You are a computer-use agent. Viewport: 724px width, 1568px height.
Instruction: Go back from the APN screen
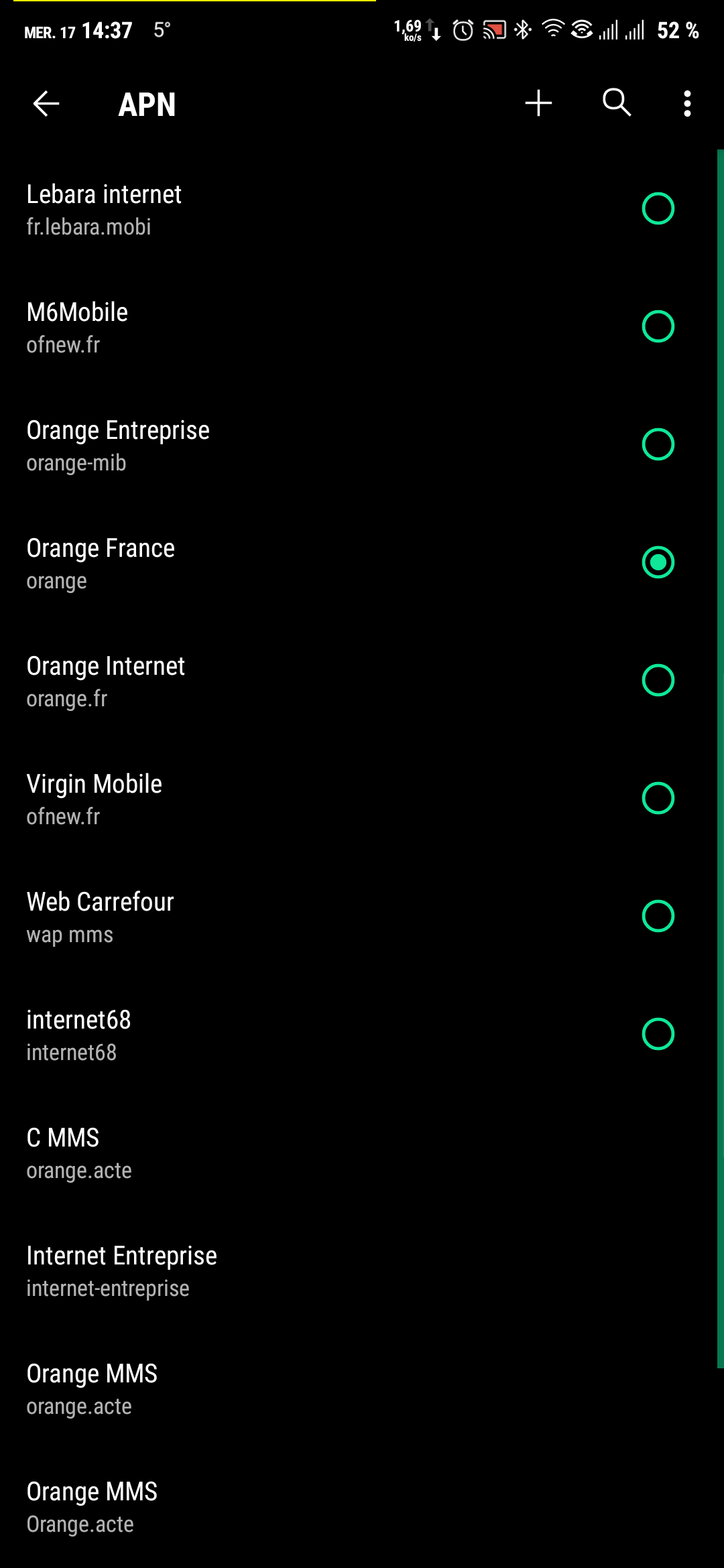[46, 104]
